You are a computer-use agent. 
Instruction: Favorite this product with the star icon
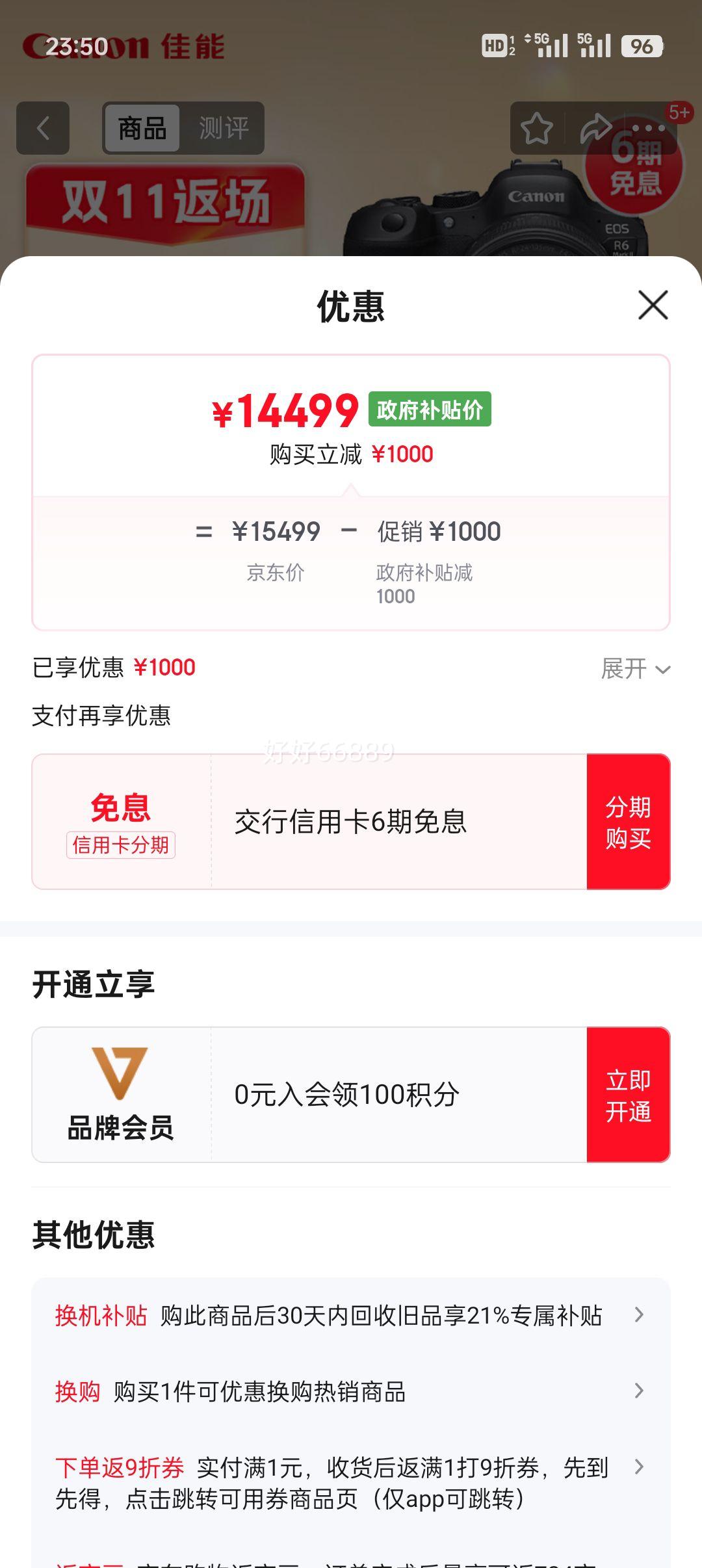click(537, 128)
